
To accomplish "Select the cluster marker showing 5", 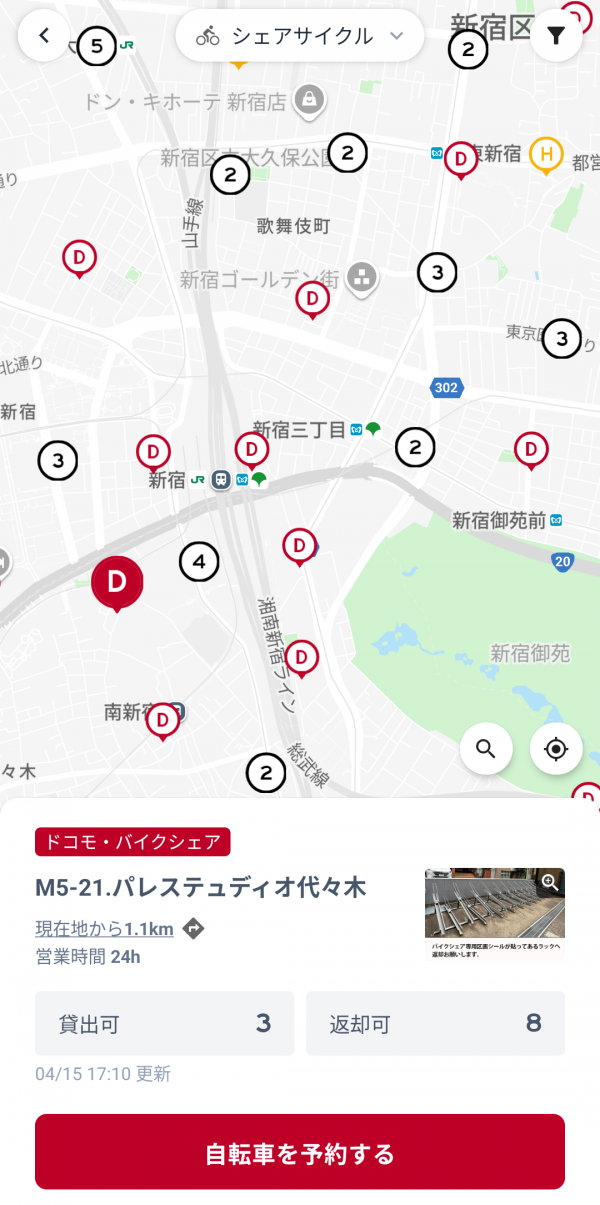I will click(x=97, y=46).
